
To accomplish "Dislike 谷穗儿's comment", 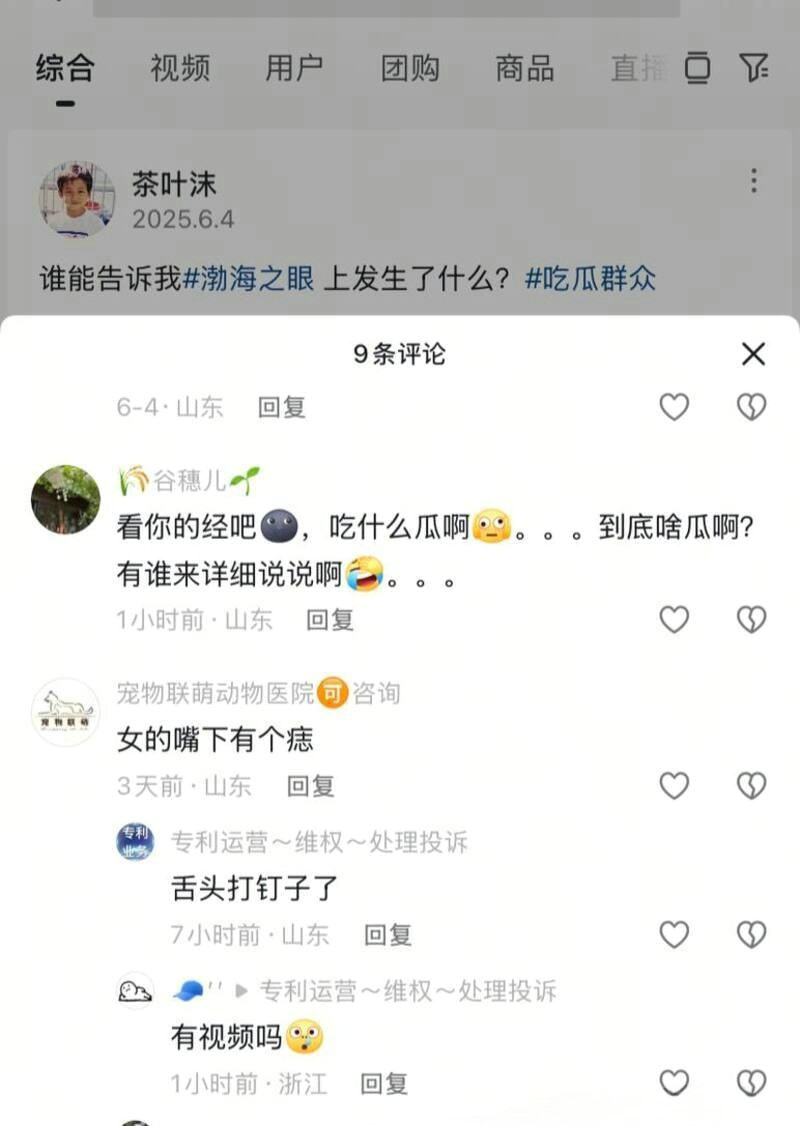I will pyautogui.click(x=751, y=620).
